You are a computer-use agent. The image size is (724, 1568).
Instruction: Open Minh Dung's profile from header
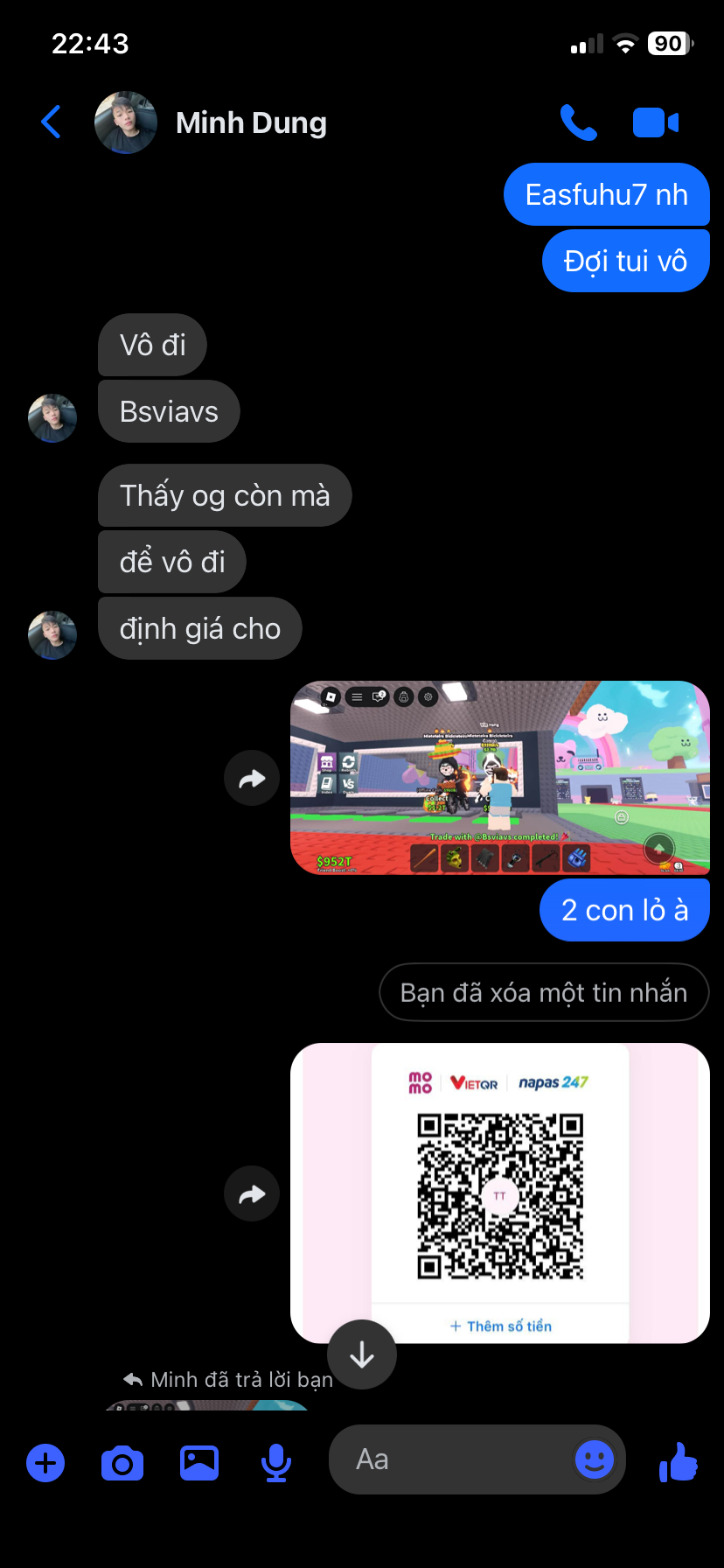251,122
